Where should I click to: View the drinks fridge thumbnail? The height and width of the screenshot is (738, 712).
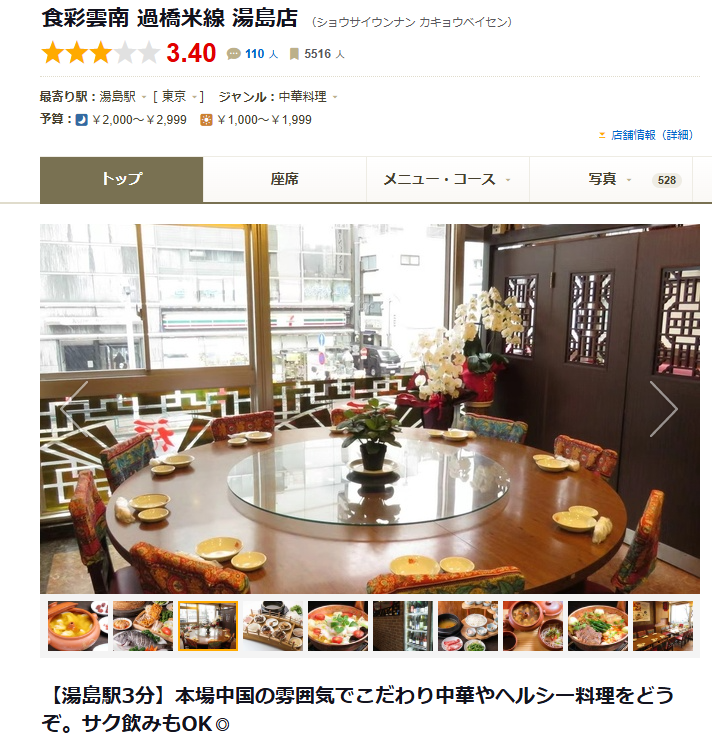(x=402, y=626)
